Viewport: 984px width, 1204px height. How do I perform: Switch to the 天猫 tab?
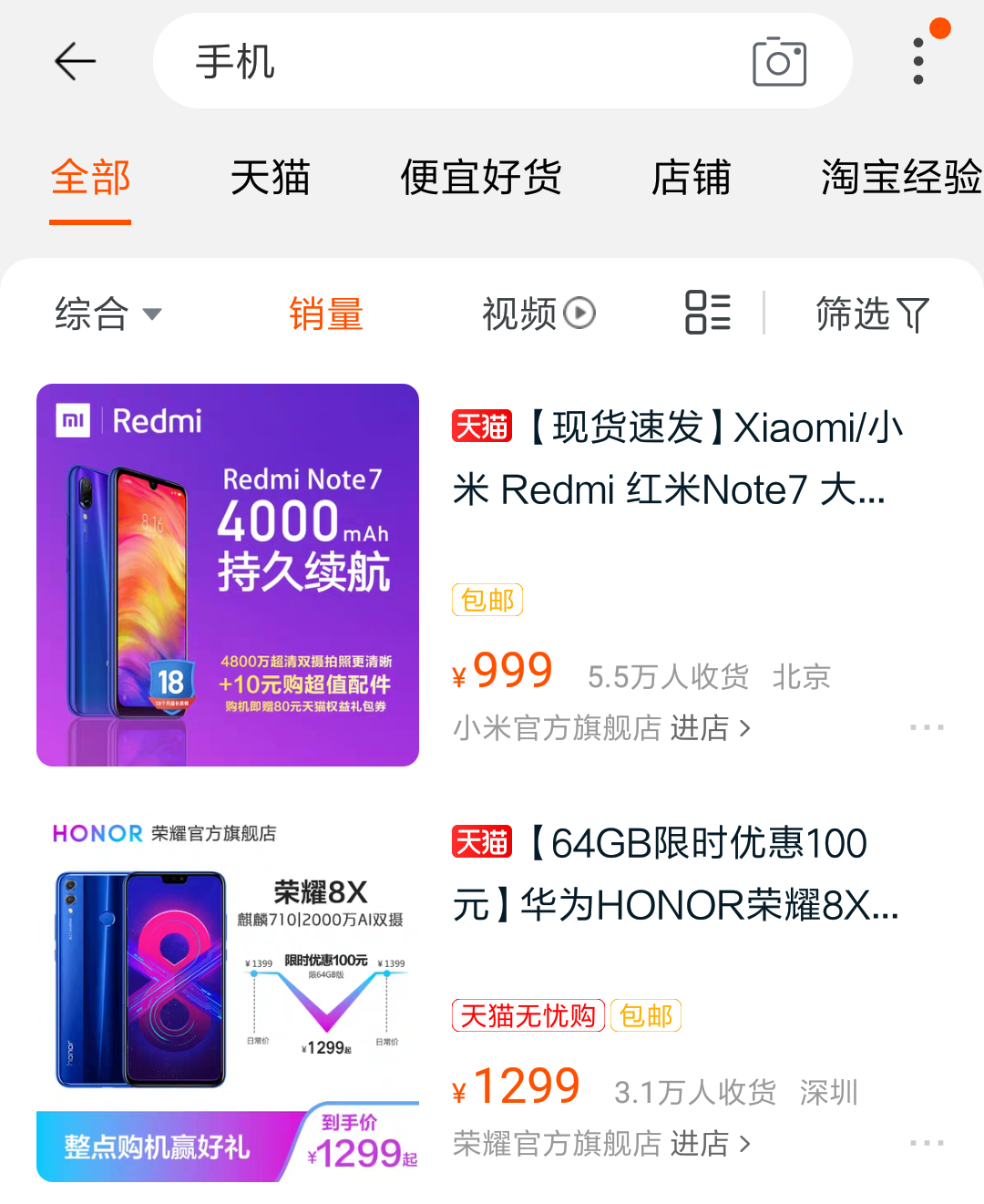coord(270,177)
